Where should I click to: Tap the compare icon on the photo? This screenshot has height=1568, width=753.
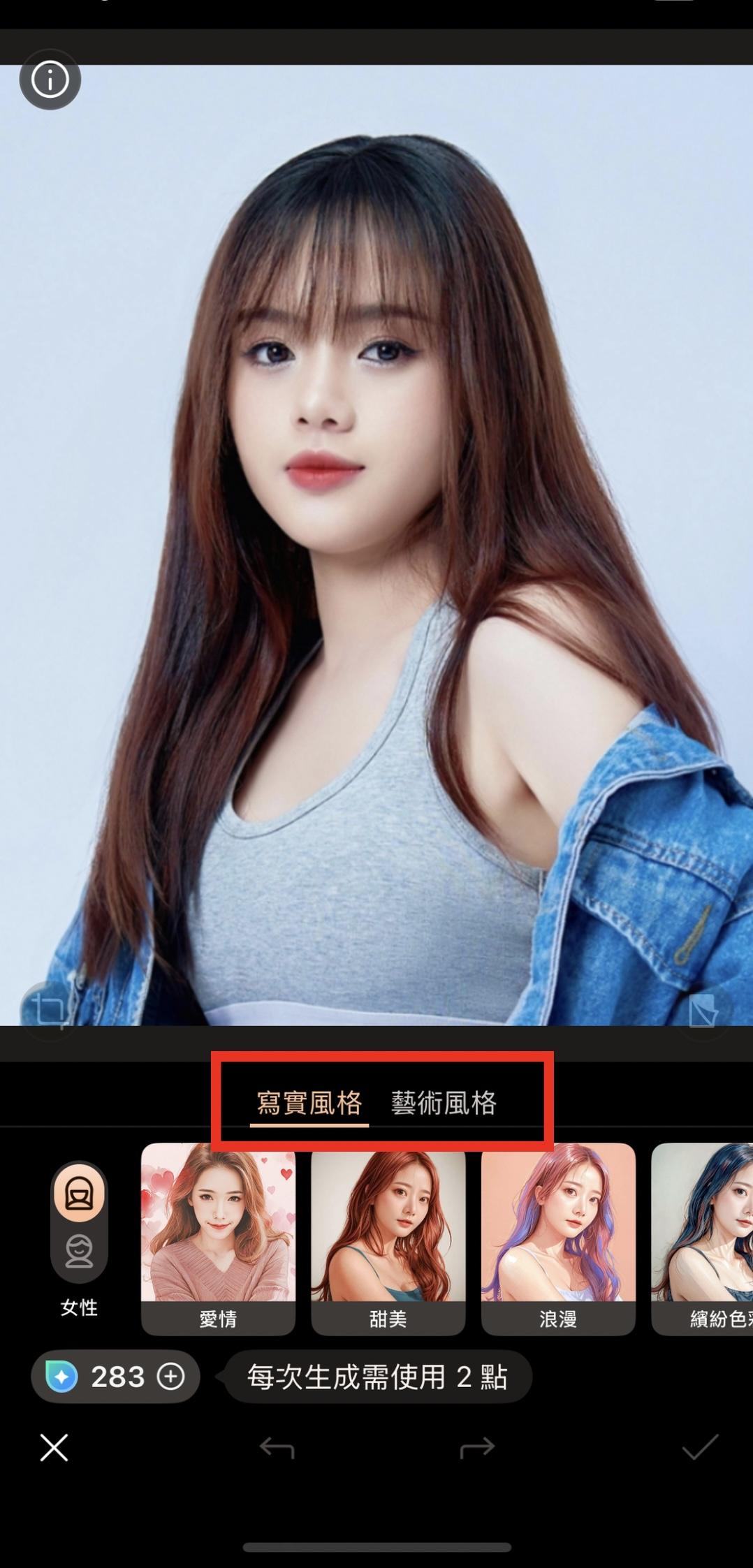pyautogui.click(x=702, y=1010)
